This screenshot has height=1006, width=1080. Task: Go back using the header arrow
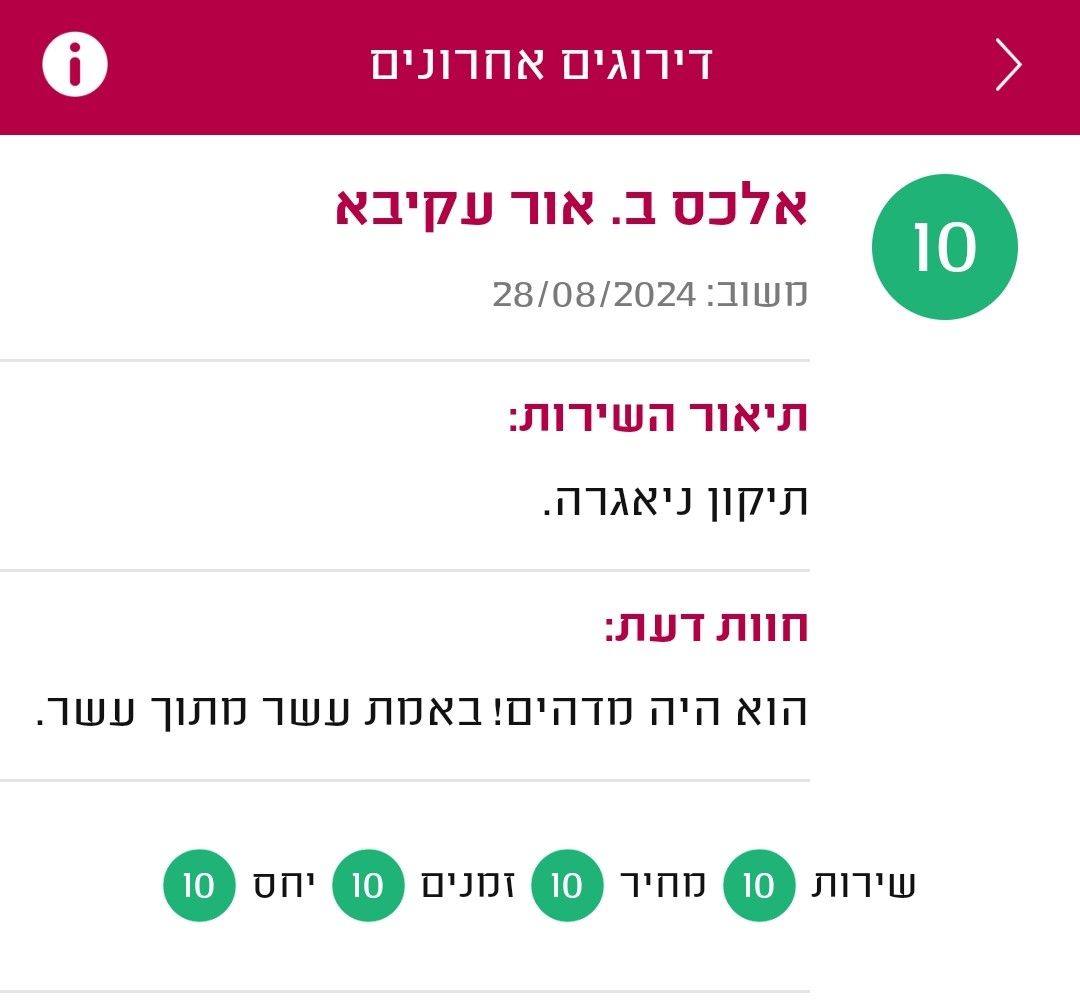pyautogui.click(x=1009, y=66)
